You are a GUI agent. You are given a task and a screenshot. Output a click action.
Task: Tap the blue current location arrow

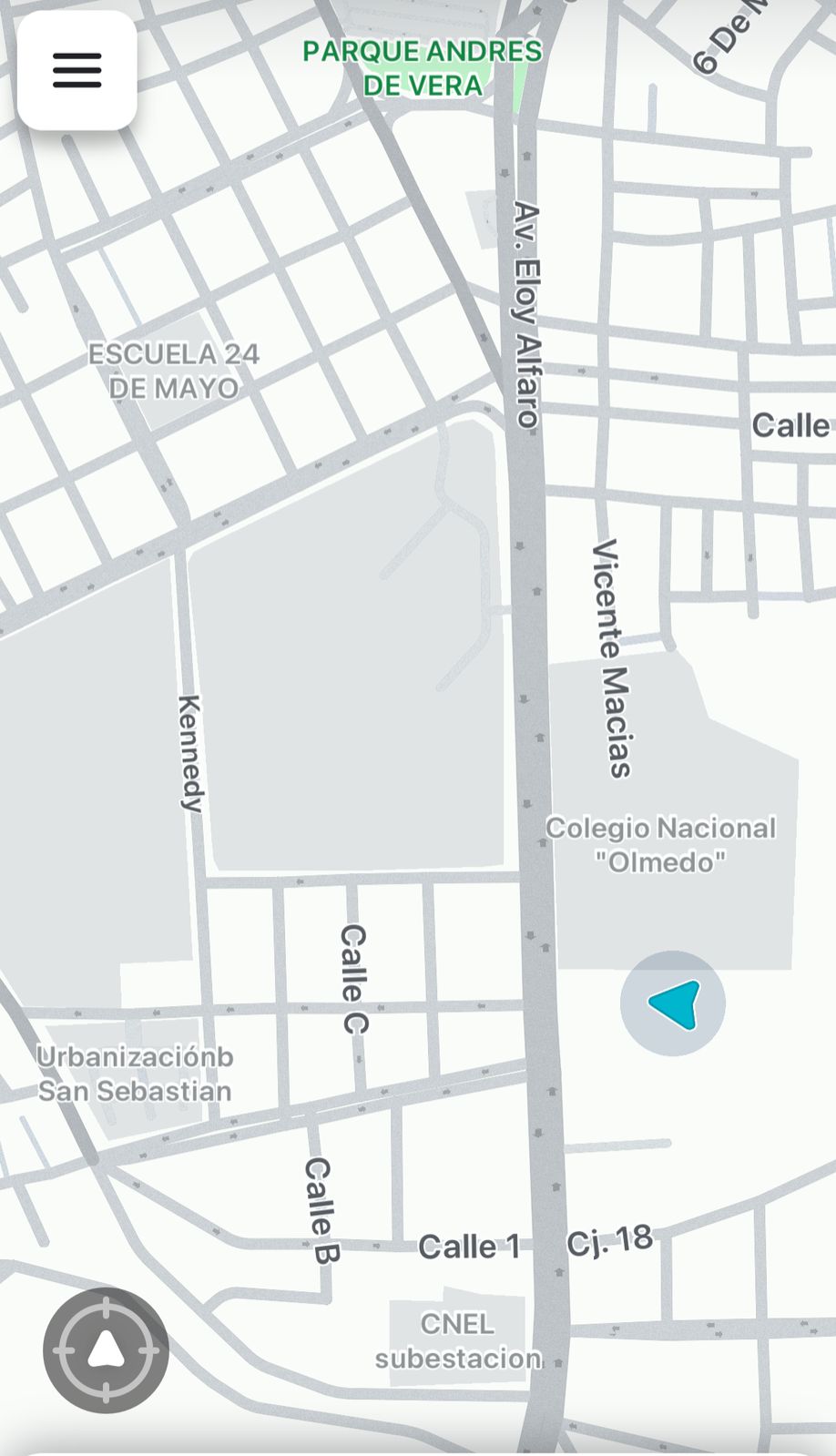[674, 1003]
